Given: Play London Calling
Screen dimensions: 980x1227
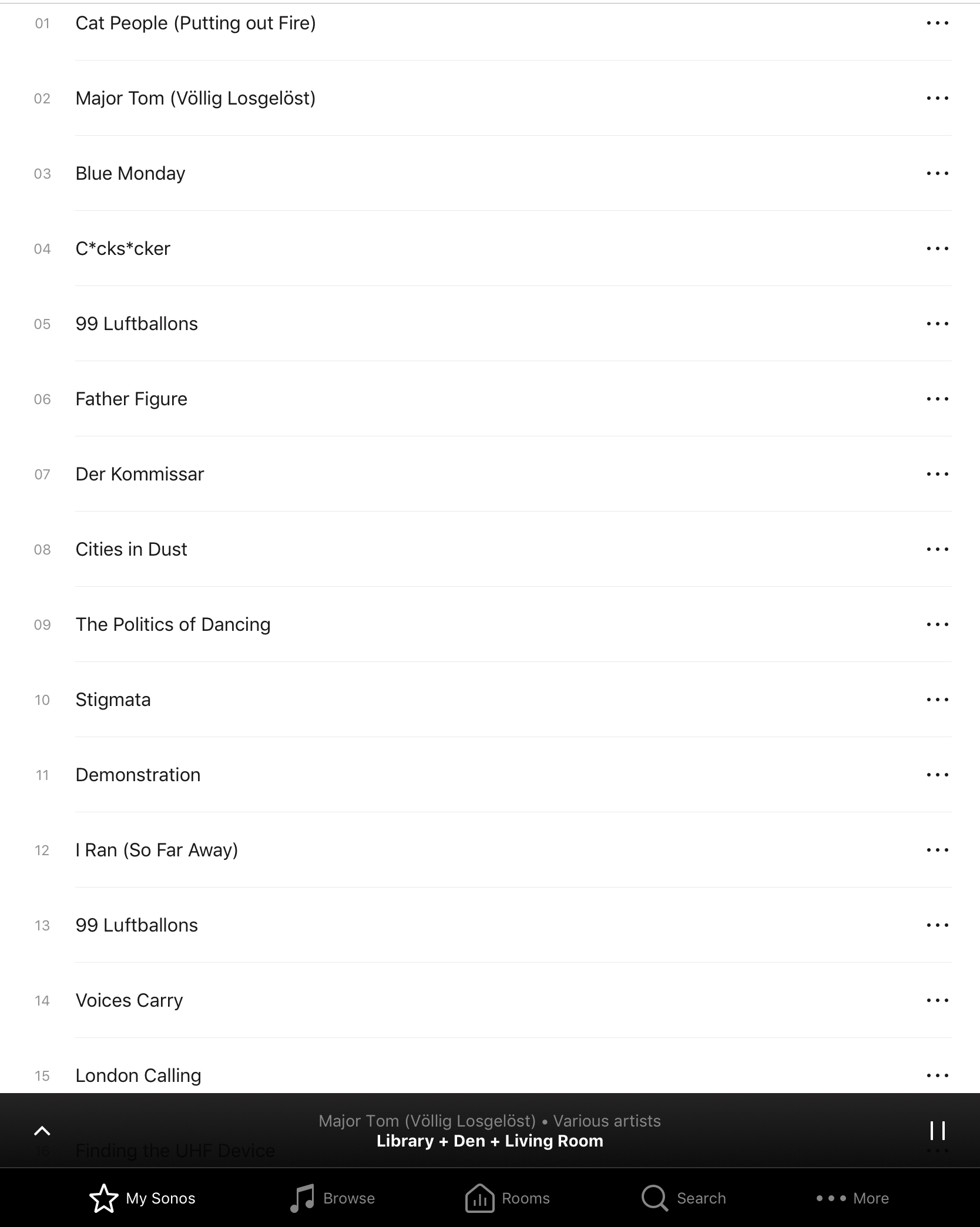Looking at the screenshot, I should click(139, 1076).
